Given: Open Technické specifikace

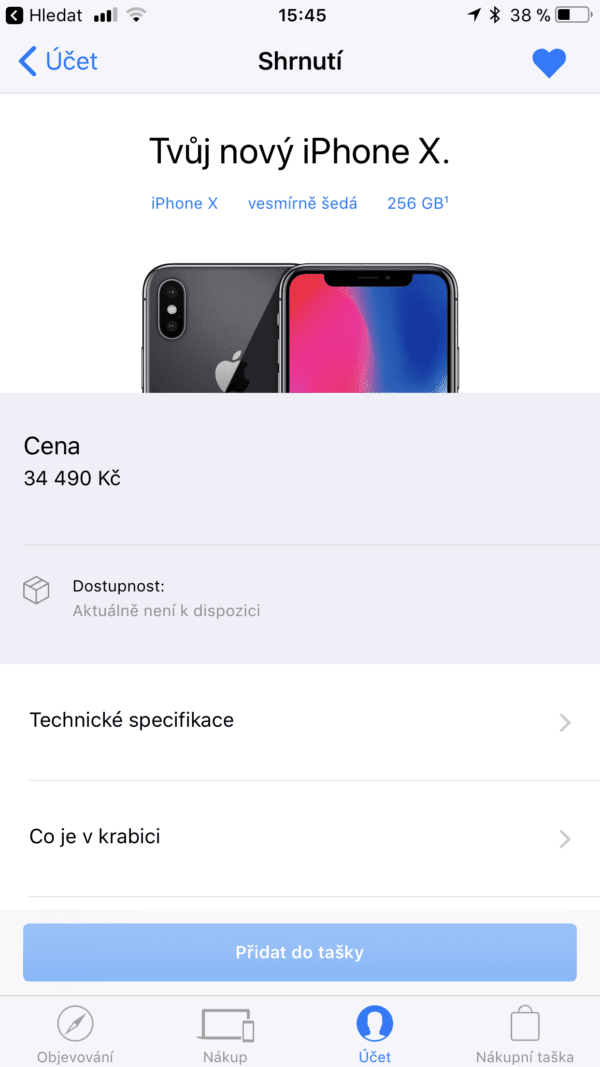Looking at the screenshot, I should click(300, 721).
